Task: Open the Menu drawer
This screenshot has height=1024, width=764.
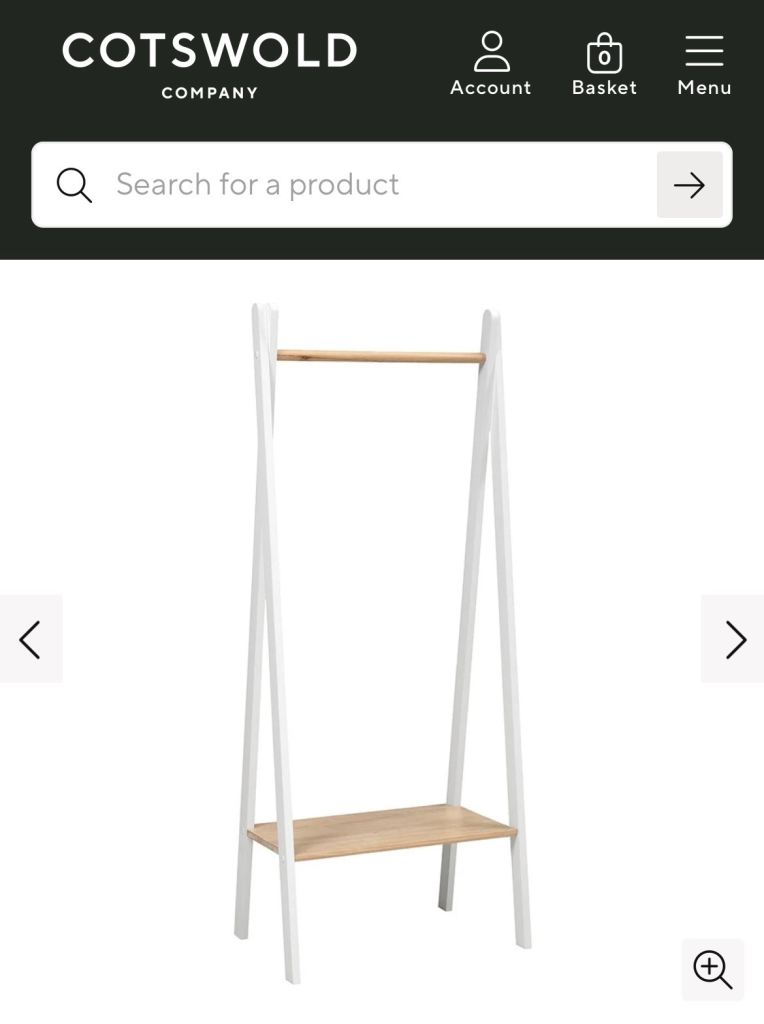Action: click(x=704, y=65)
